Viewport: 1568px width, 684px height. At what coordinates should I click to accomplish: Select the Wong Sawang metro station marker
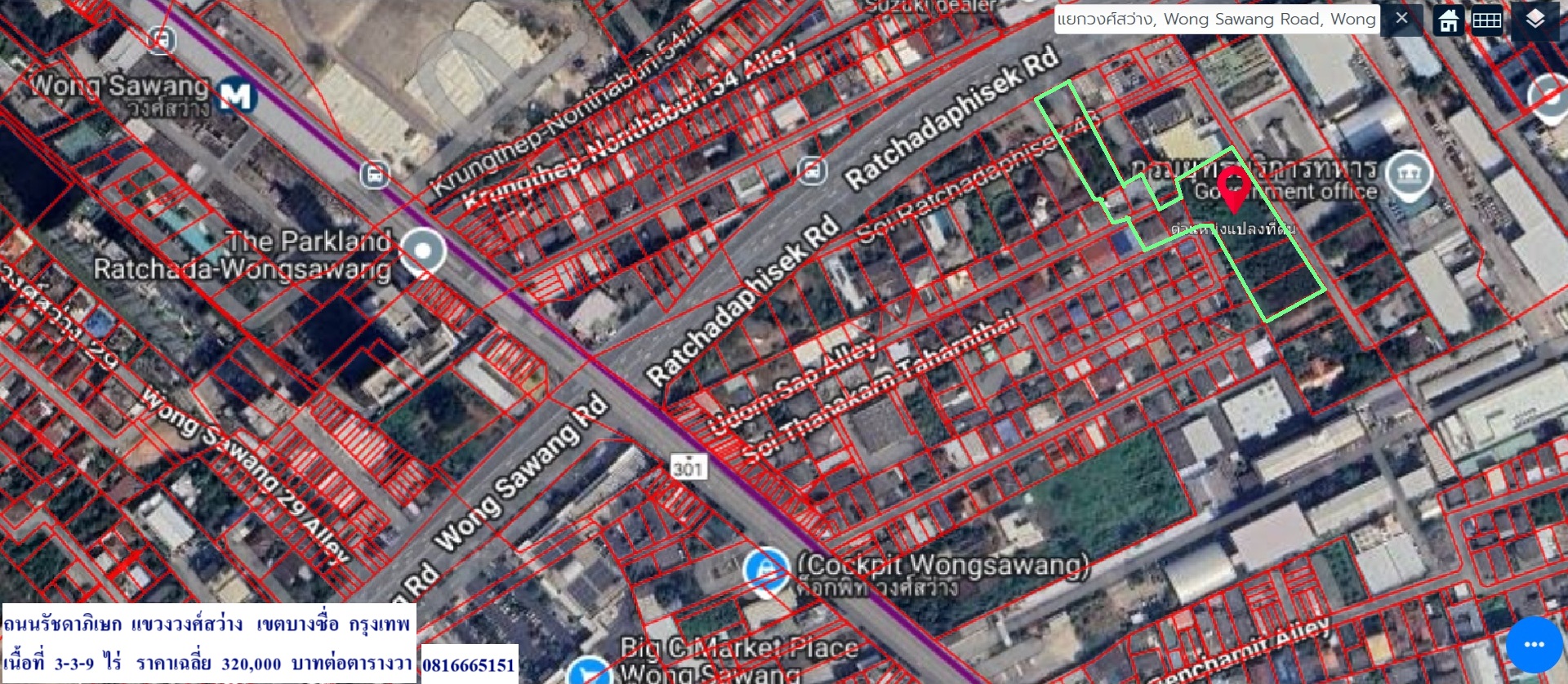click(x=237, y=96)
